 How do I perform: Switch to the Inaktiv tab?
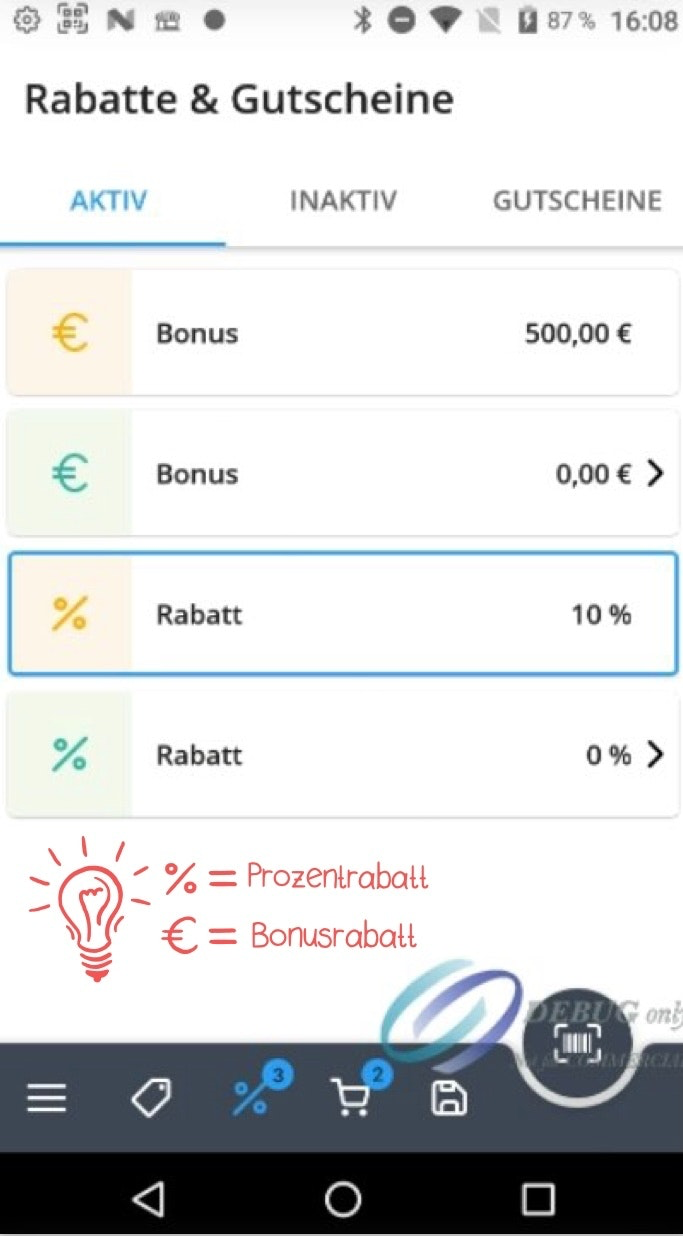pyautogui.click(x=343, y=201)
